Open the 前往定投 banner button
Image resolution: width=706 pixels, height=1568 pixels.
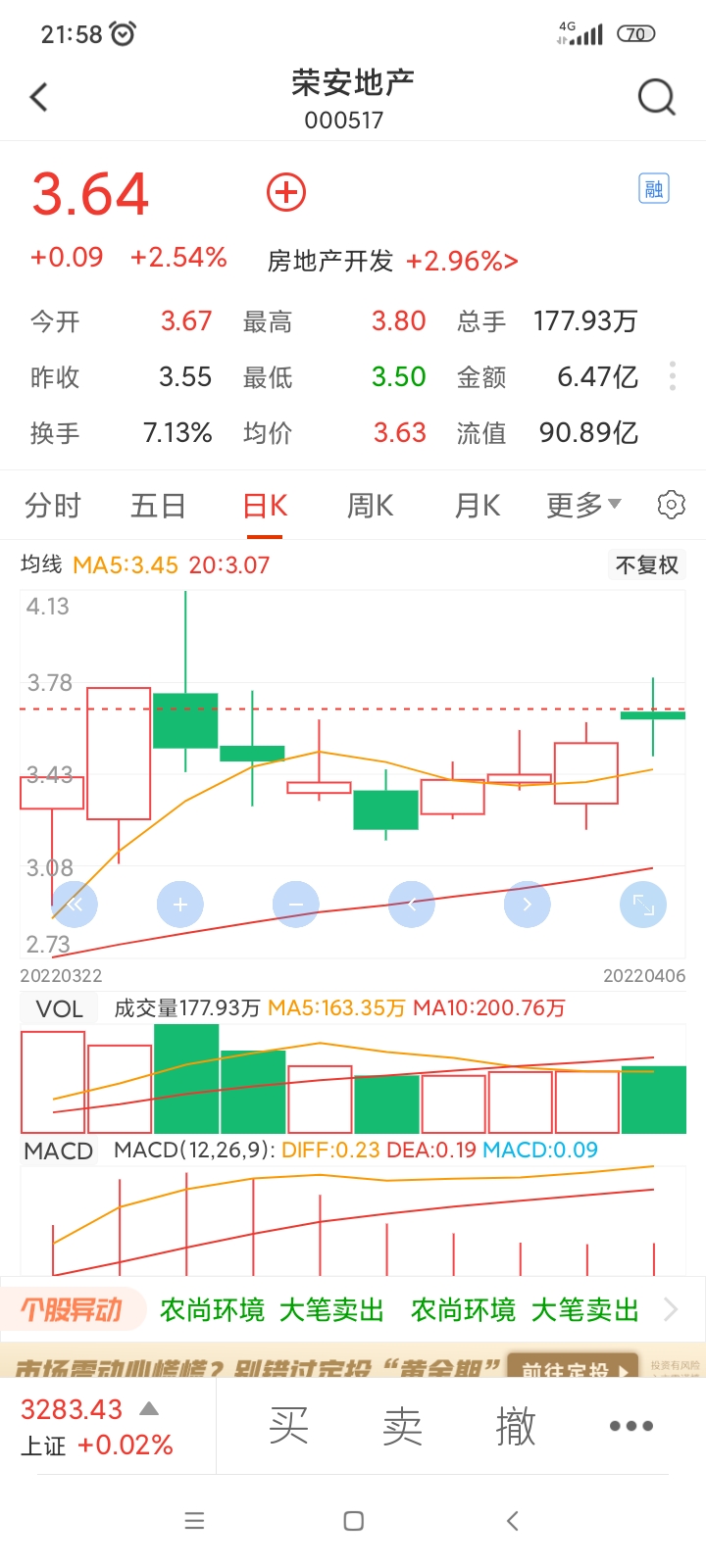(x=573, y=1368)
